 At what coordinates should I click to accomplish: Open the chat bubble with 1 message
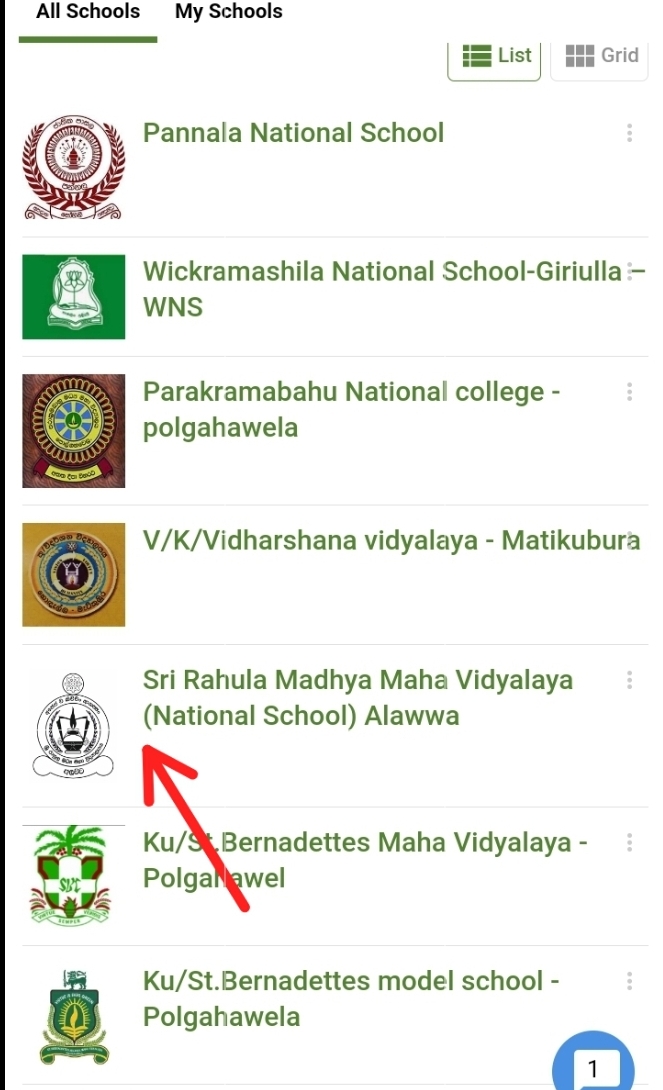593,1065
